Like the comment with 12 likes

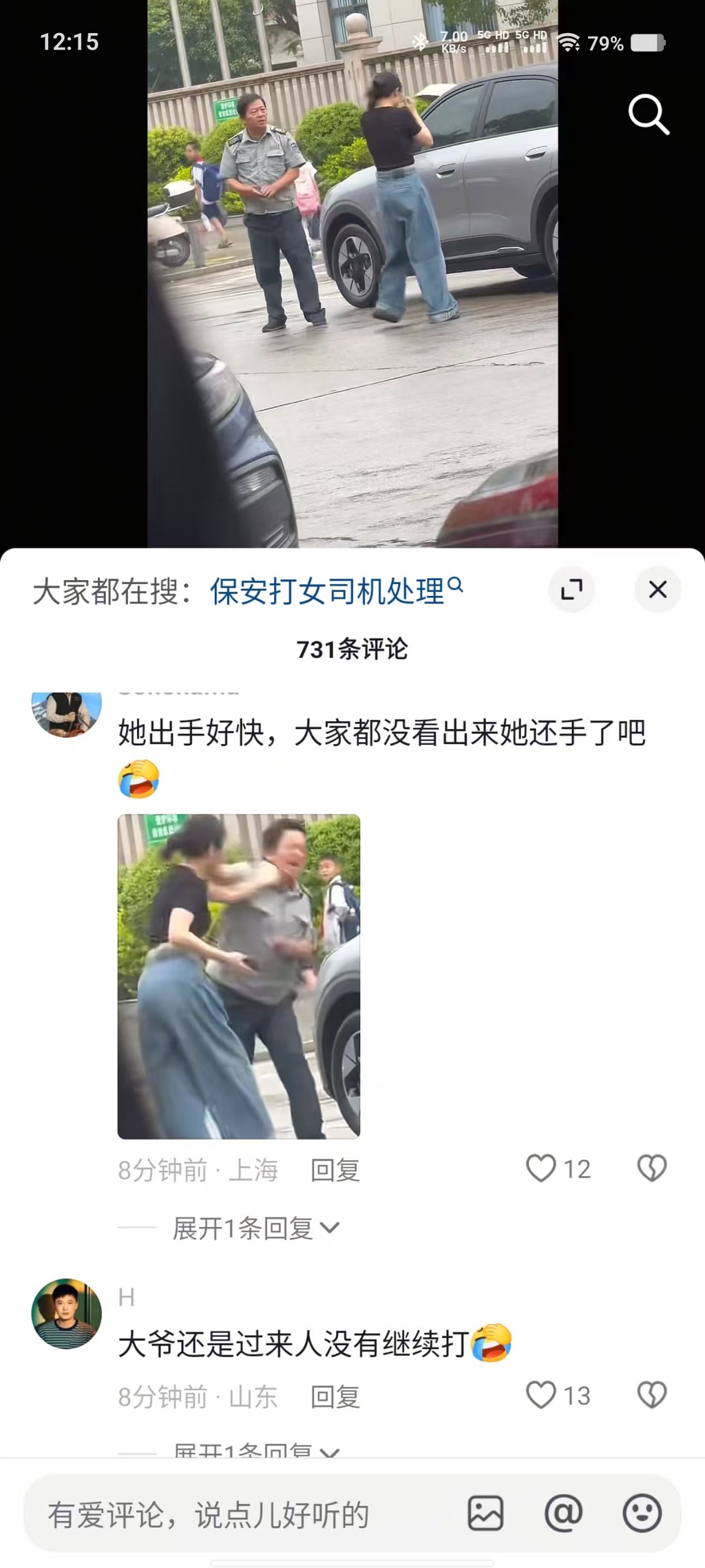point(542,1168)
